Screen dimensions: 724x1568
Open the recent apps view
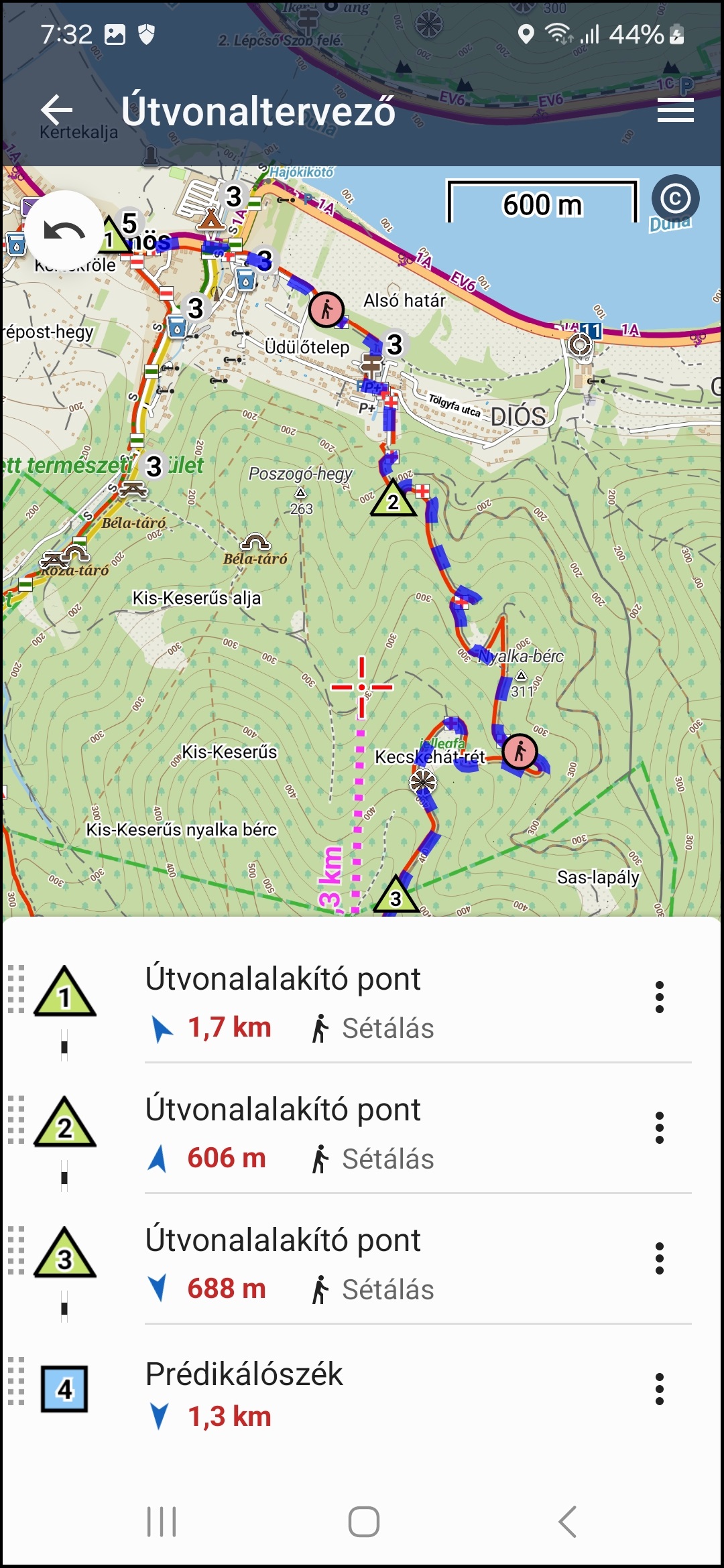coord(162,1521)
